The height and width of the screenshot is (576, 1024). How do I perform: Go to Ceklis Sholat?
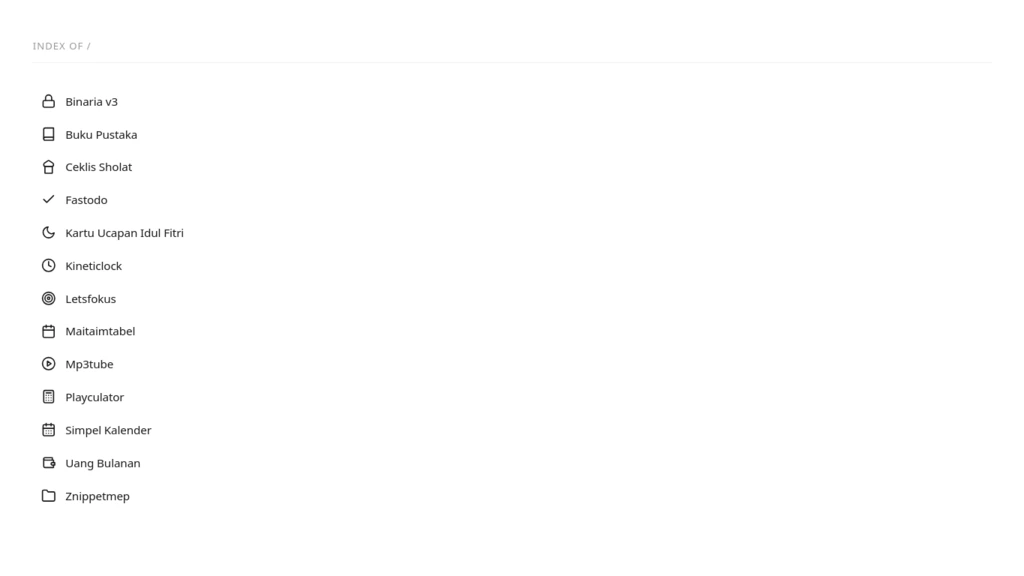(98, 167)
